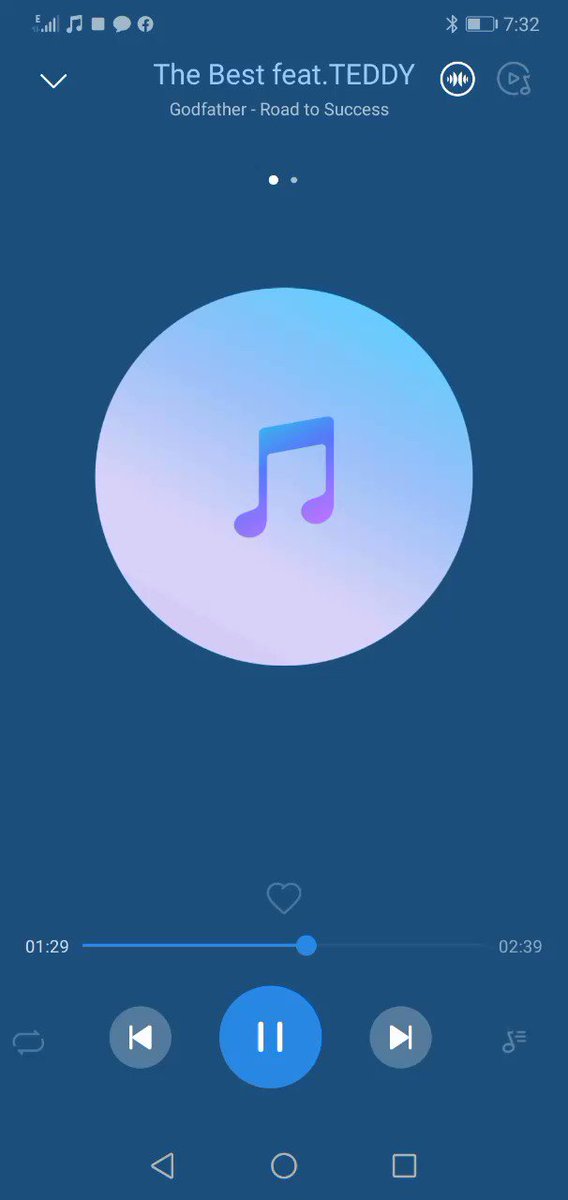
Task: Skip to the previous track
Action: pyautogui.click(x=140, y=1037)
